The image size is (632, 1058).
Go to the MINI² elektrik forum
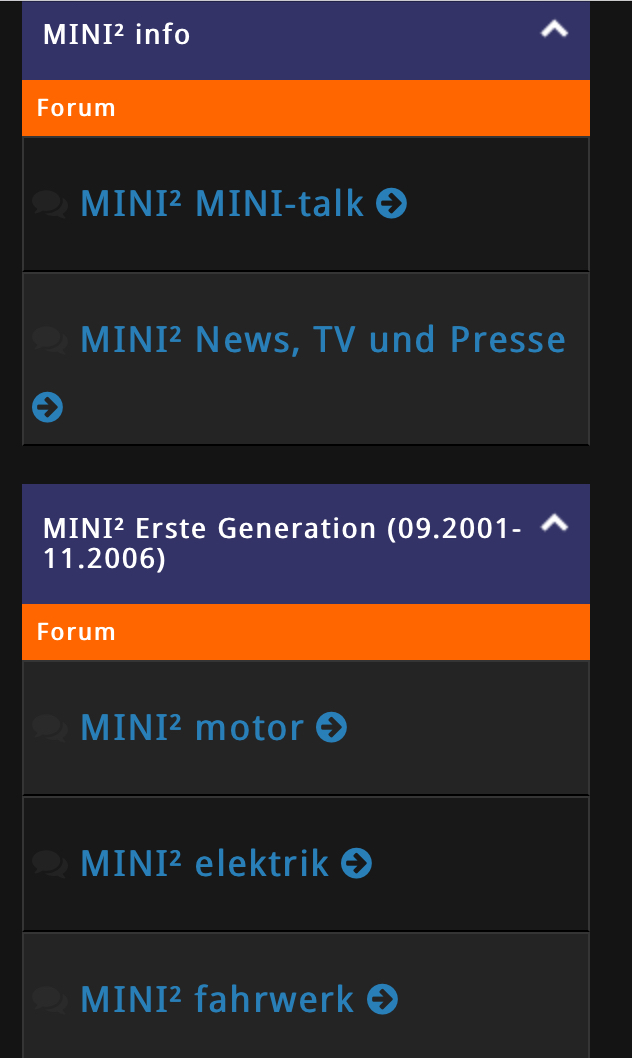pyautogui.click(x=204, y=863)
